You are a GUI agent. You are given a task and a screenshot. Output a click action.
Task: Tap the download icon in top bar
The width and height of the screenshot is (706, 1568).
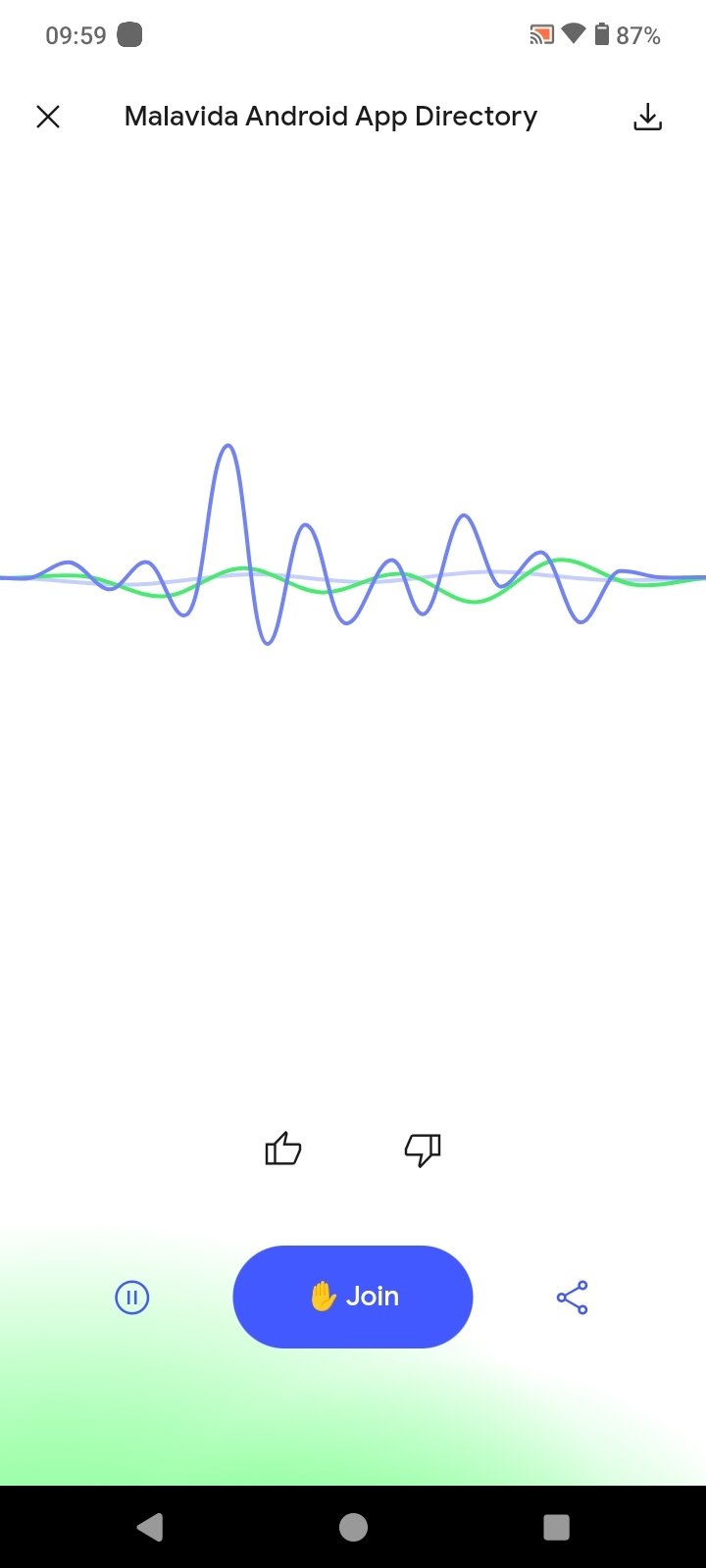647,117
